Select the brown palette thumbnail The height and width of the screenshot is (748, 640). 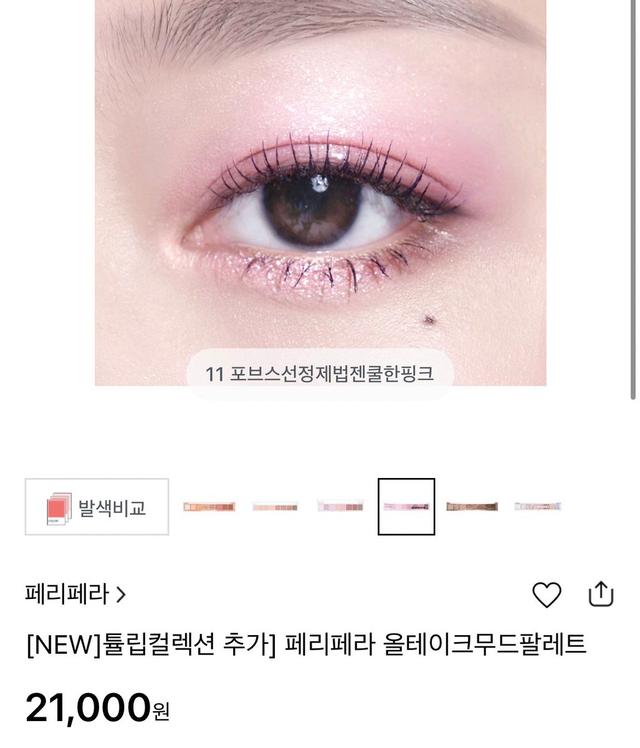click(472, 507)
